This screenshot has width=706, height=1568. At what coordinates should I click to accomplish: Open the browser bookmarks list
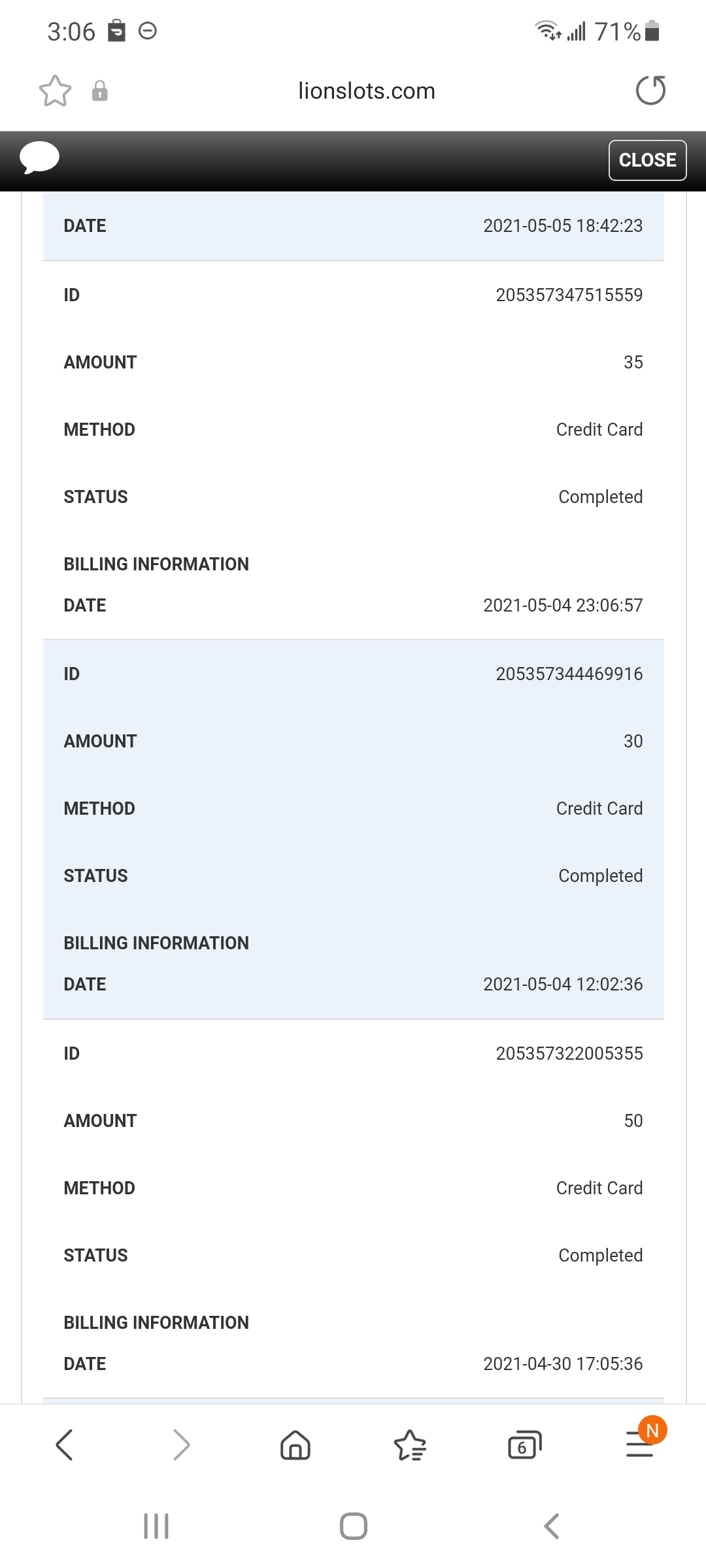point(410,1445)
